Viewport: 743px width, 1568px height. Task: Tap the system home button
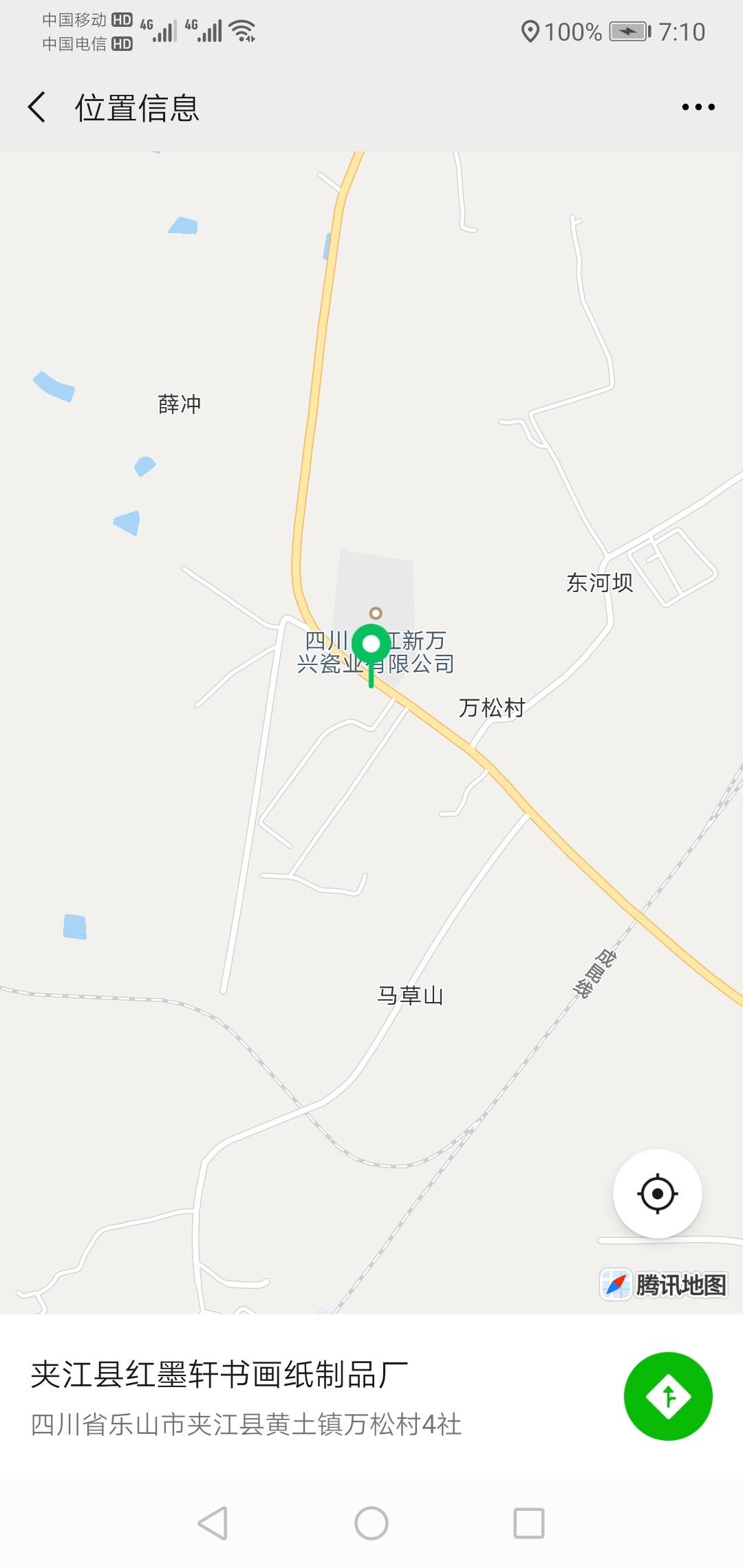point(371,1523)
